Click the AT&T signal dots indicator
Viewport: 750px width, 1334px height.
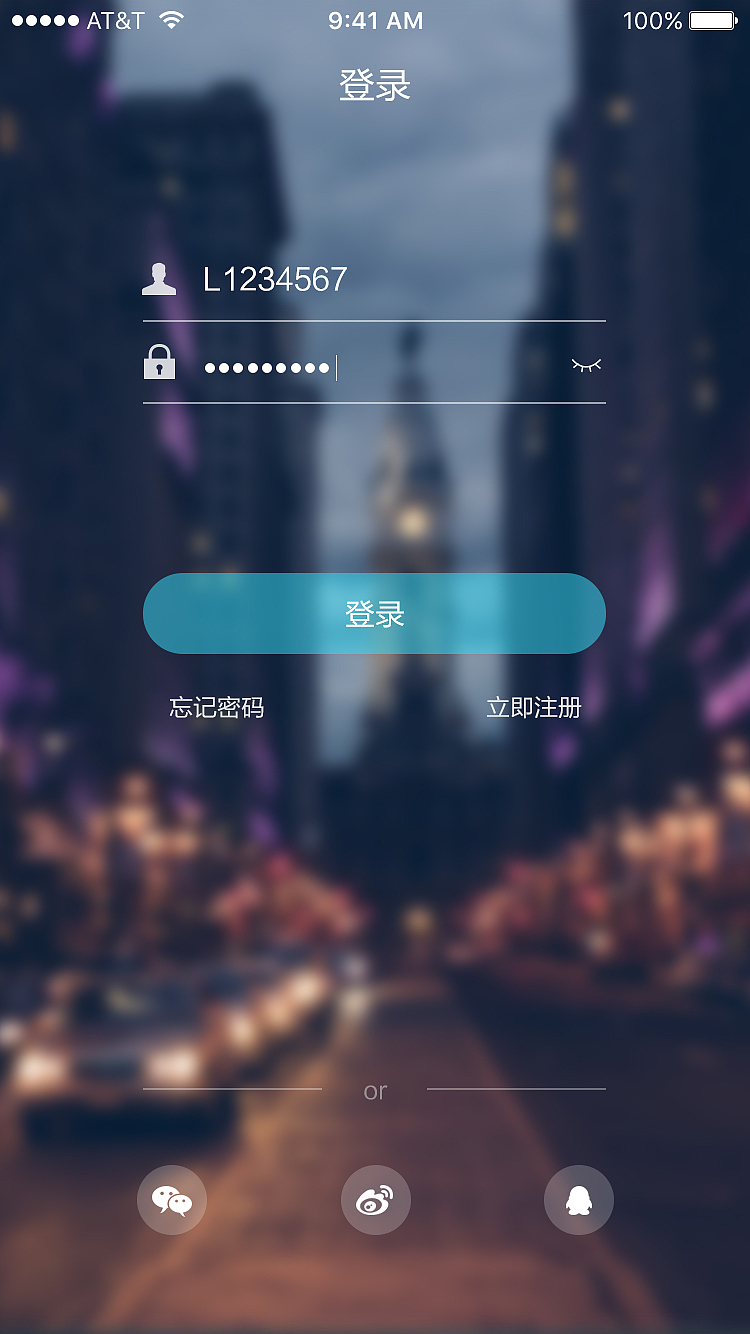click(x=45, y=18)
